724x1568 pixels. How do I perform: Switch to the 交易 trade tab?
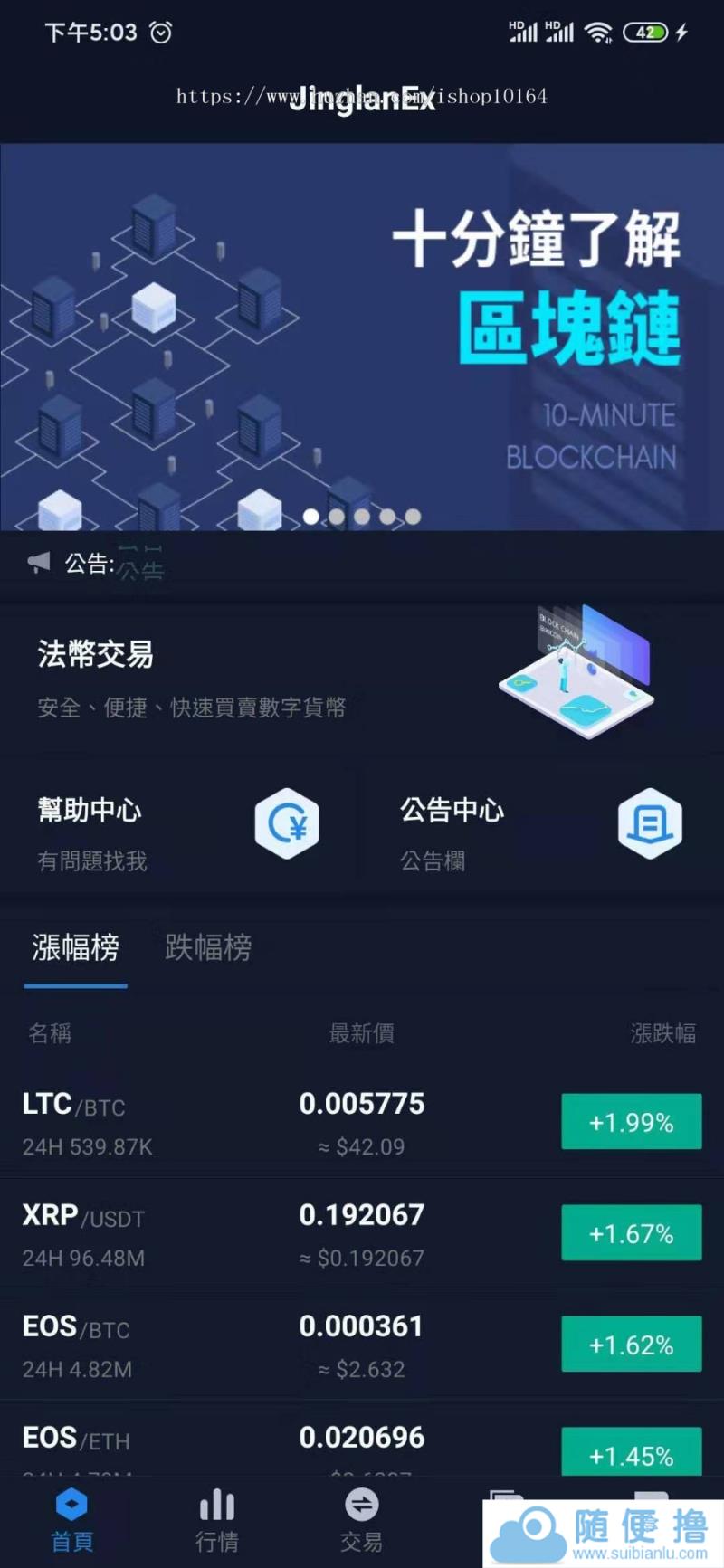[x=362, y=1520]
